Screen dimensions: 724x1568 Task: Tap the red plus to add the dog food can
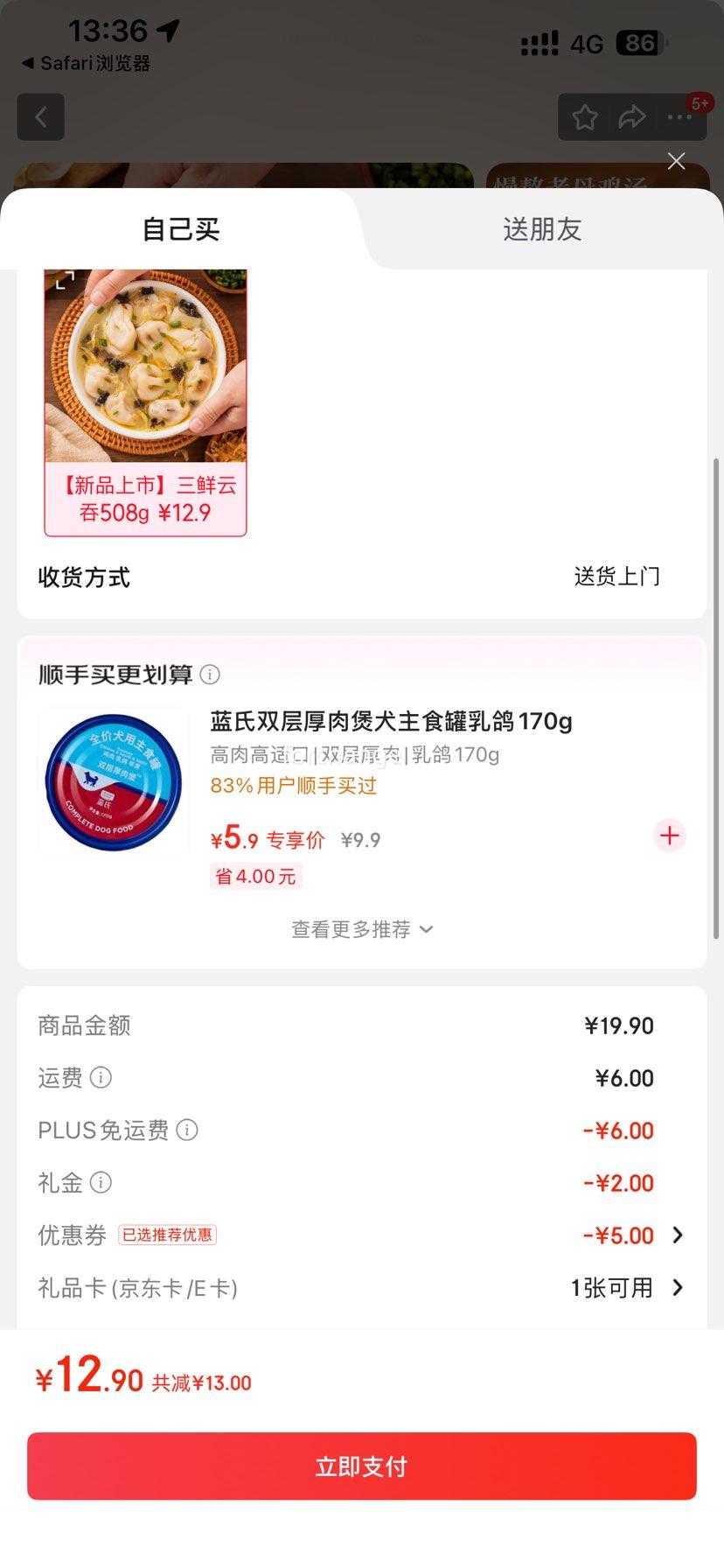(668, 836)
